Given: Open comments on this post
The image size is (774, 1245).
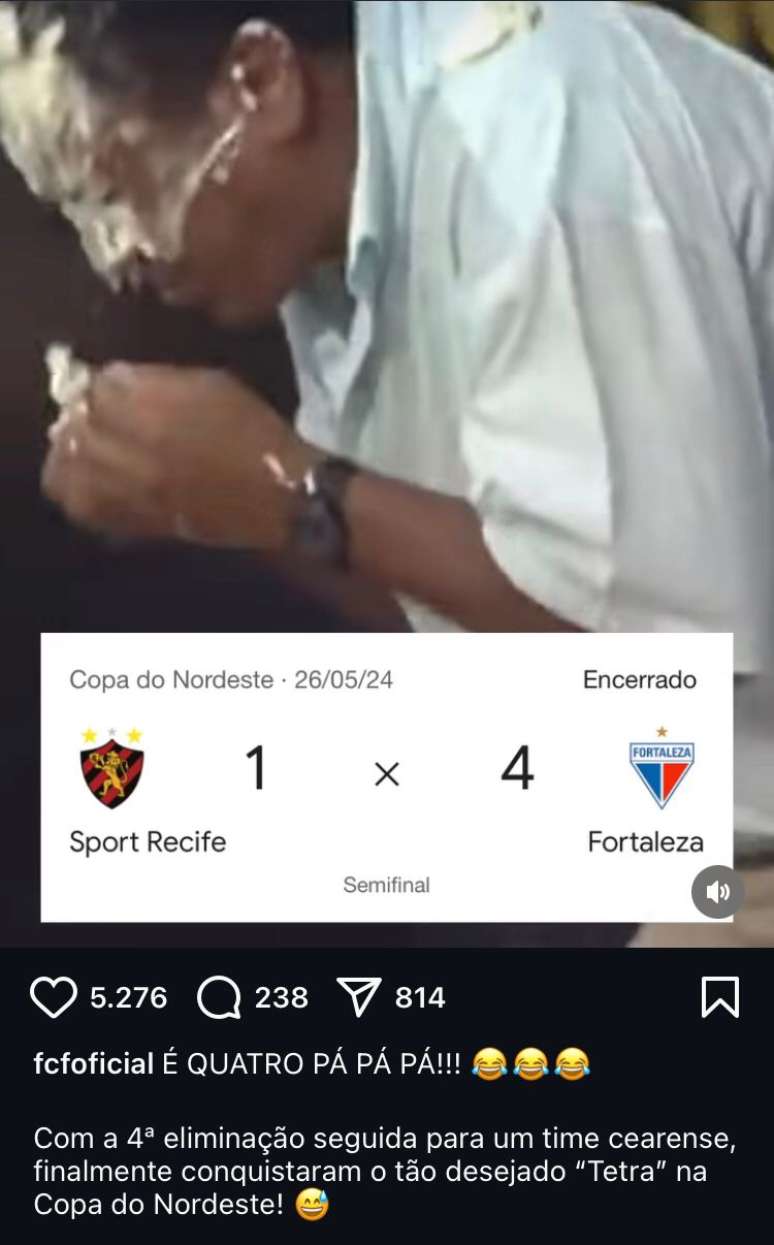Looking at the screenshot, I should coord(219,997).
